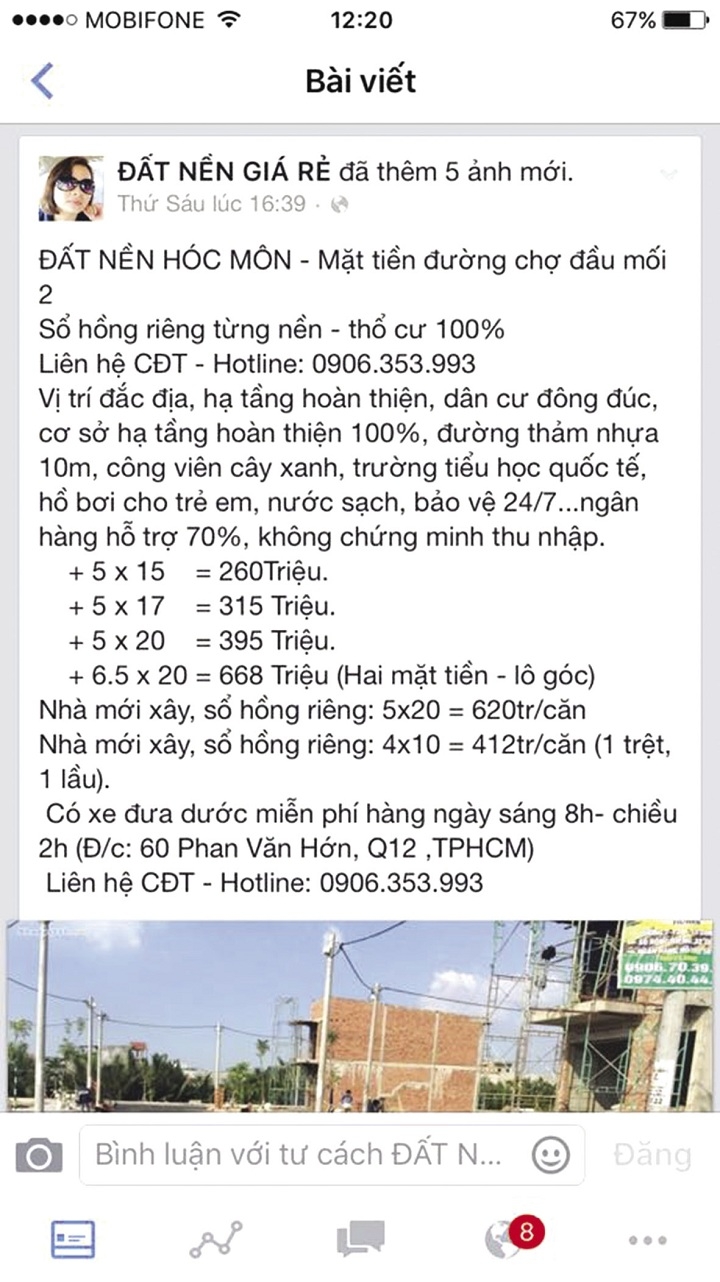
Task: Open ĐẤT NỀN GIÁ RẺ profile picture
Action: (70, 188)
